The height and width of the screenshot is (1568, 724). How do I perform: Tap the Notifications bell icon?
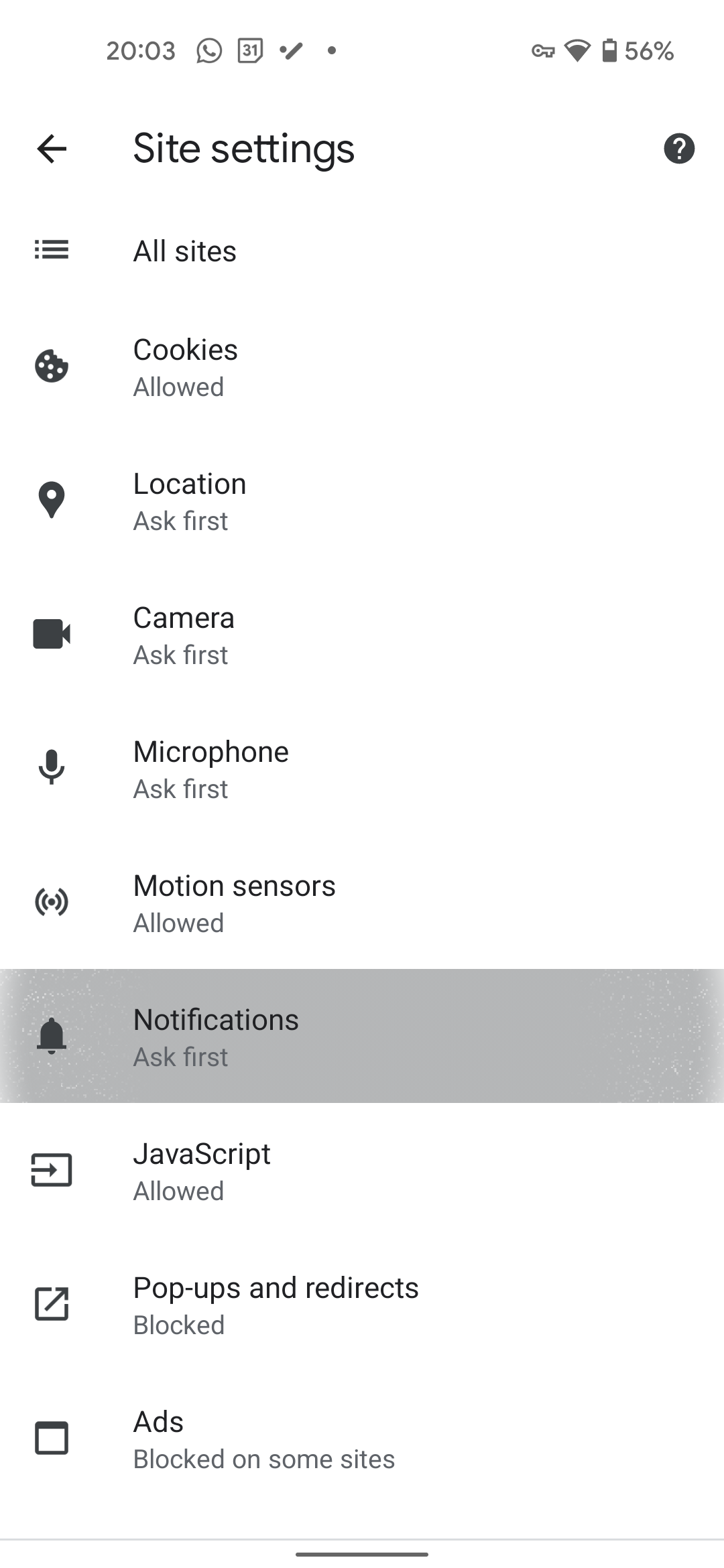coord(50,1037)
